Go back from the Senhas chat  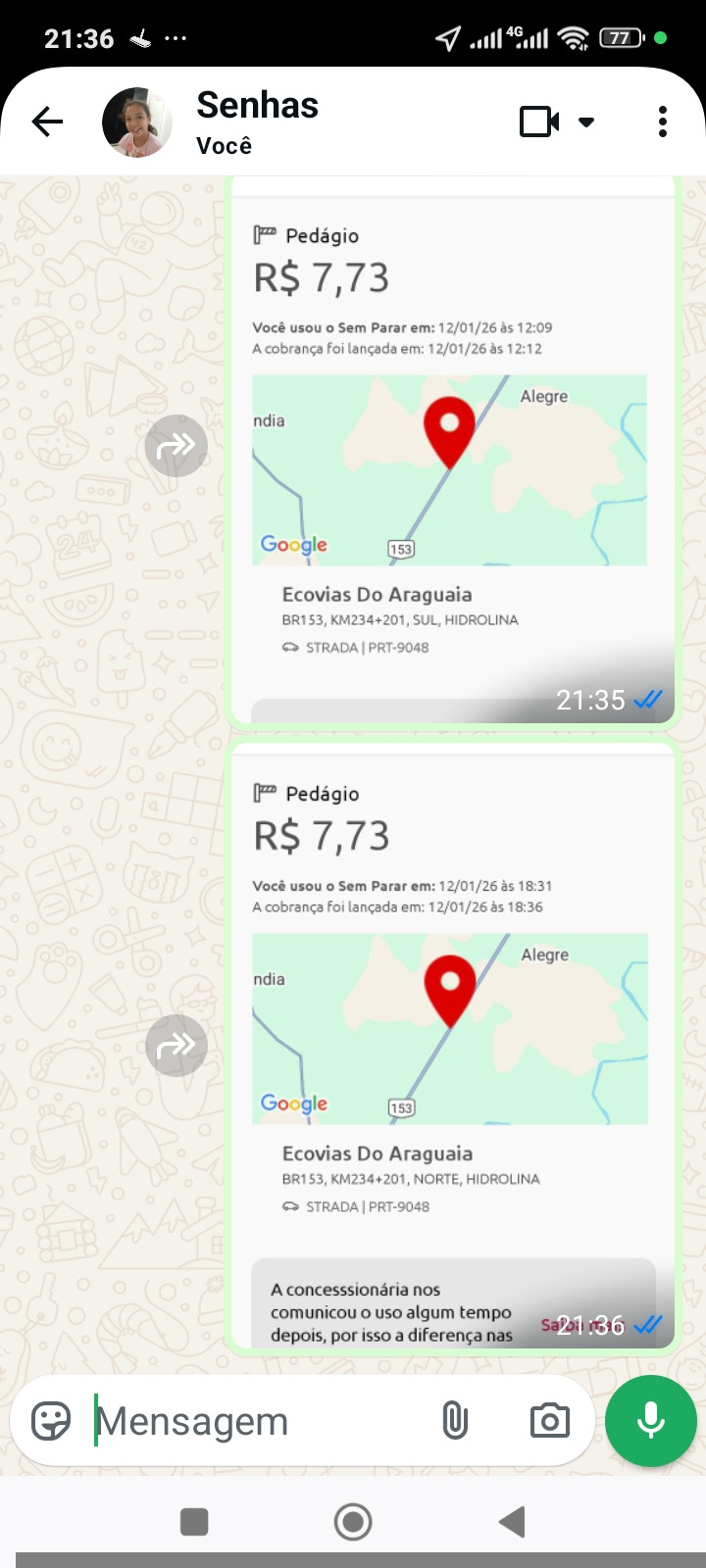pyautogui.click(x=47, y=122)
